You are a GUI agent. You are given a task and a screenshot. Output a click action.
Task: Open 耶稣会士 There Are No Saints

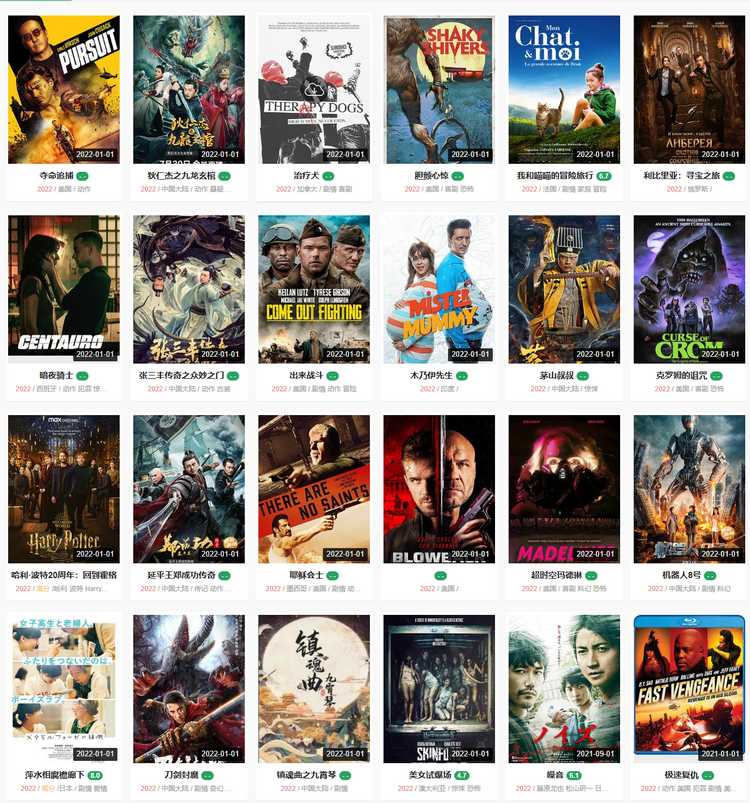[x=313, y=489]
